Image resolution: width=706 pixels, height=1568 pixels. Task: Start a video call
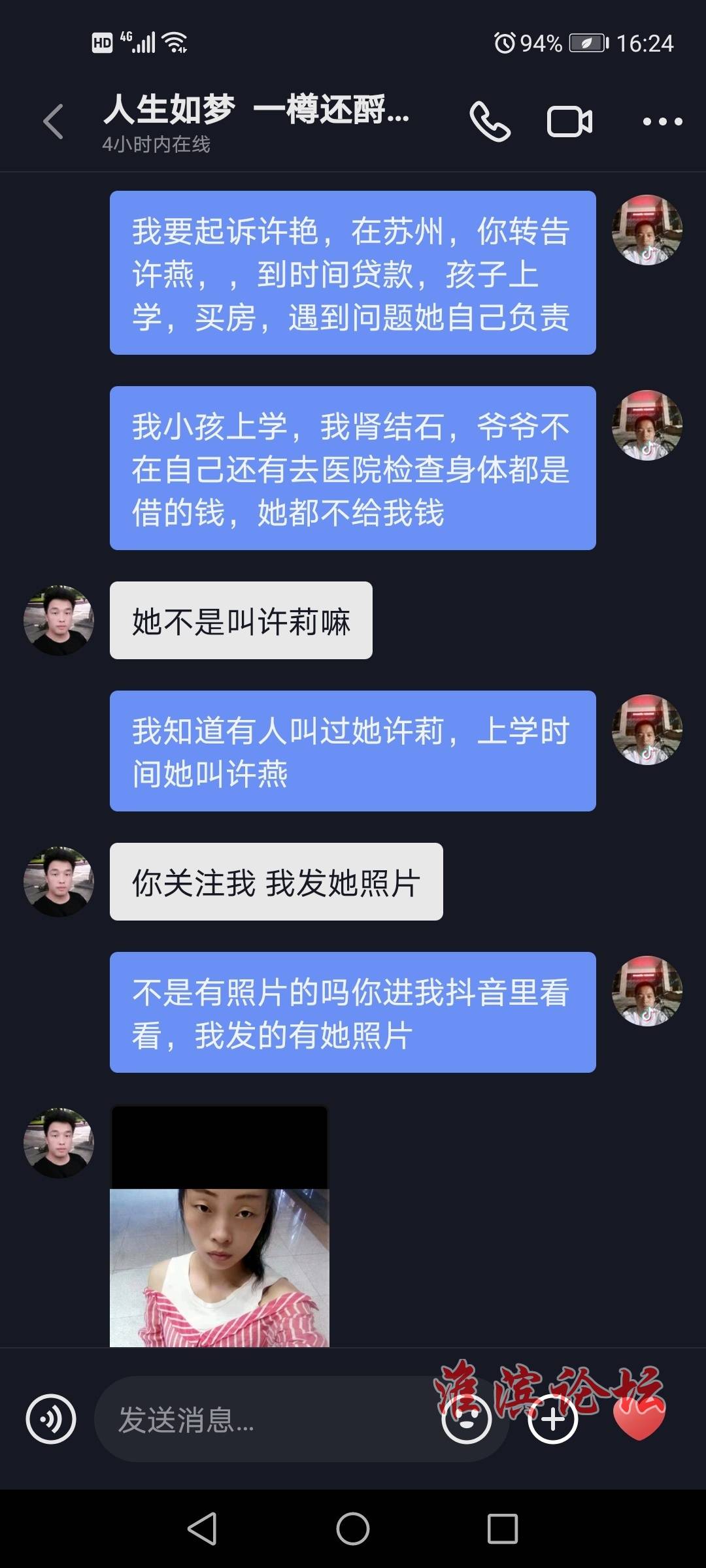click(569, 122)
